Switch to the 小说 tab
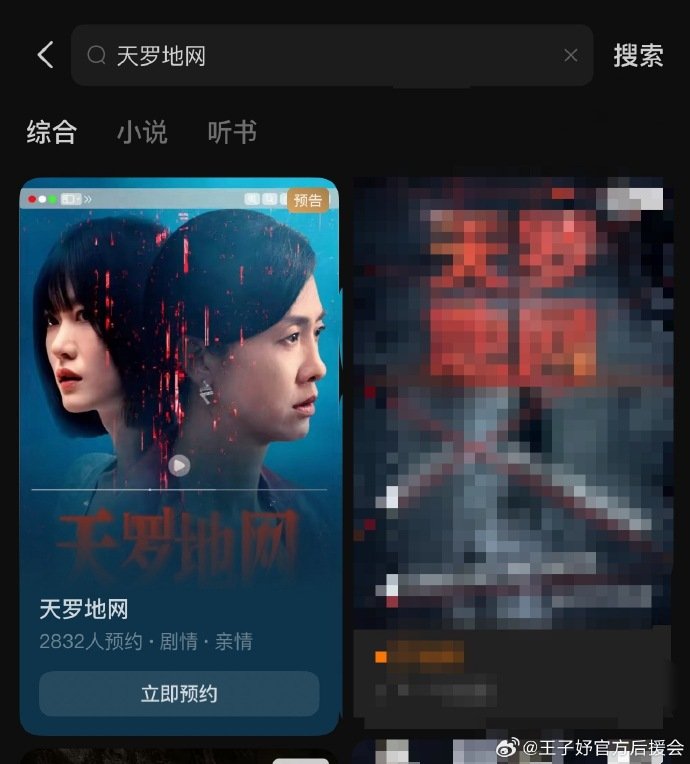Screen dimensions: 690x764 [x=142, y=132]
